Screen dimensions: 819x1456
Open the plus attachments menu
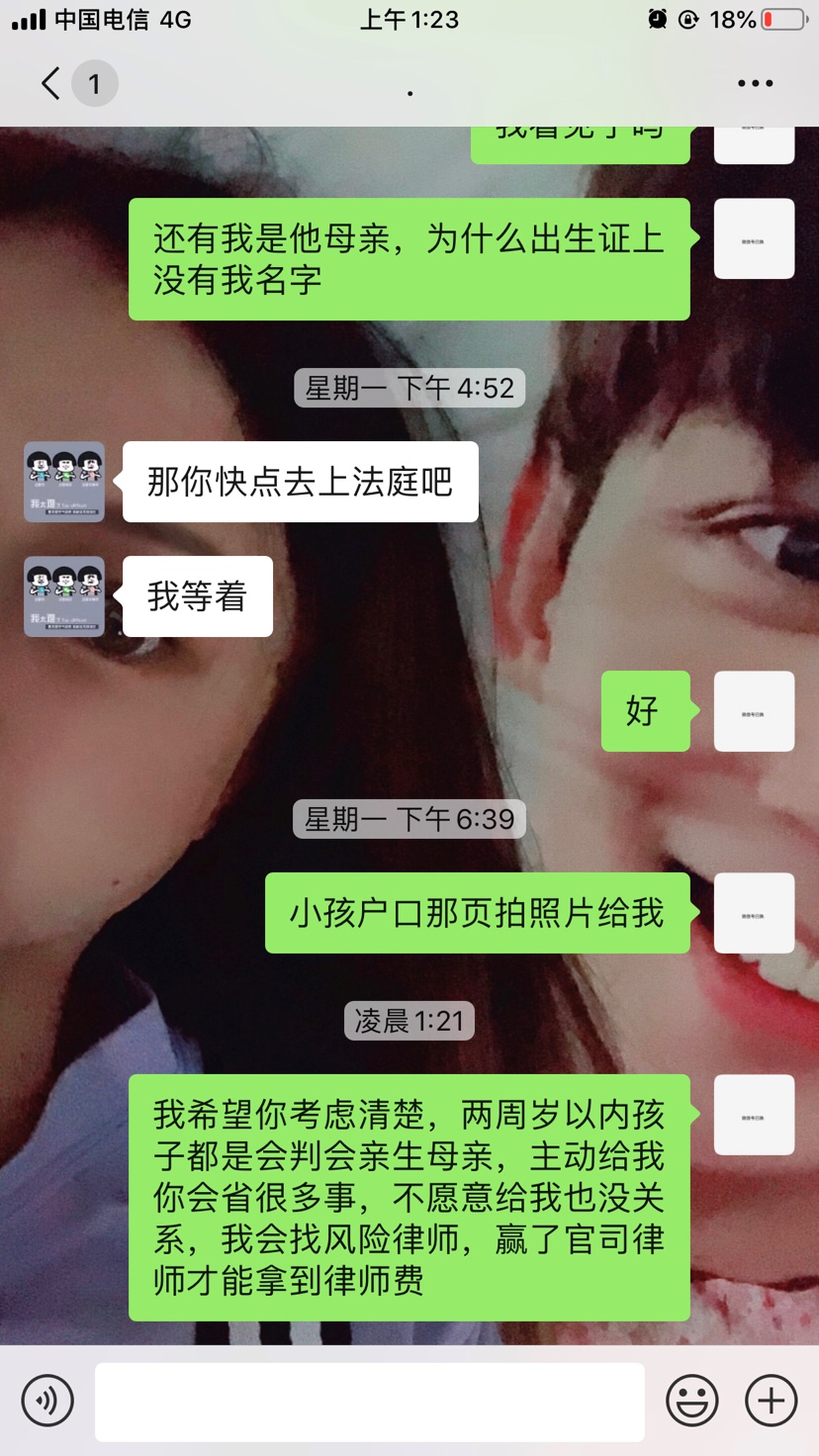coord(771,1401)
